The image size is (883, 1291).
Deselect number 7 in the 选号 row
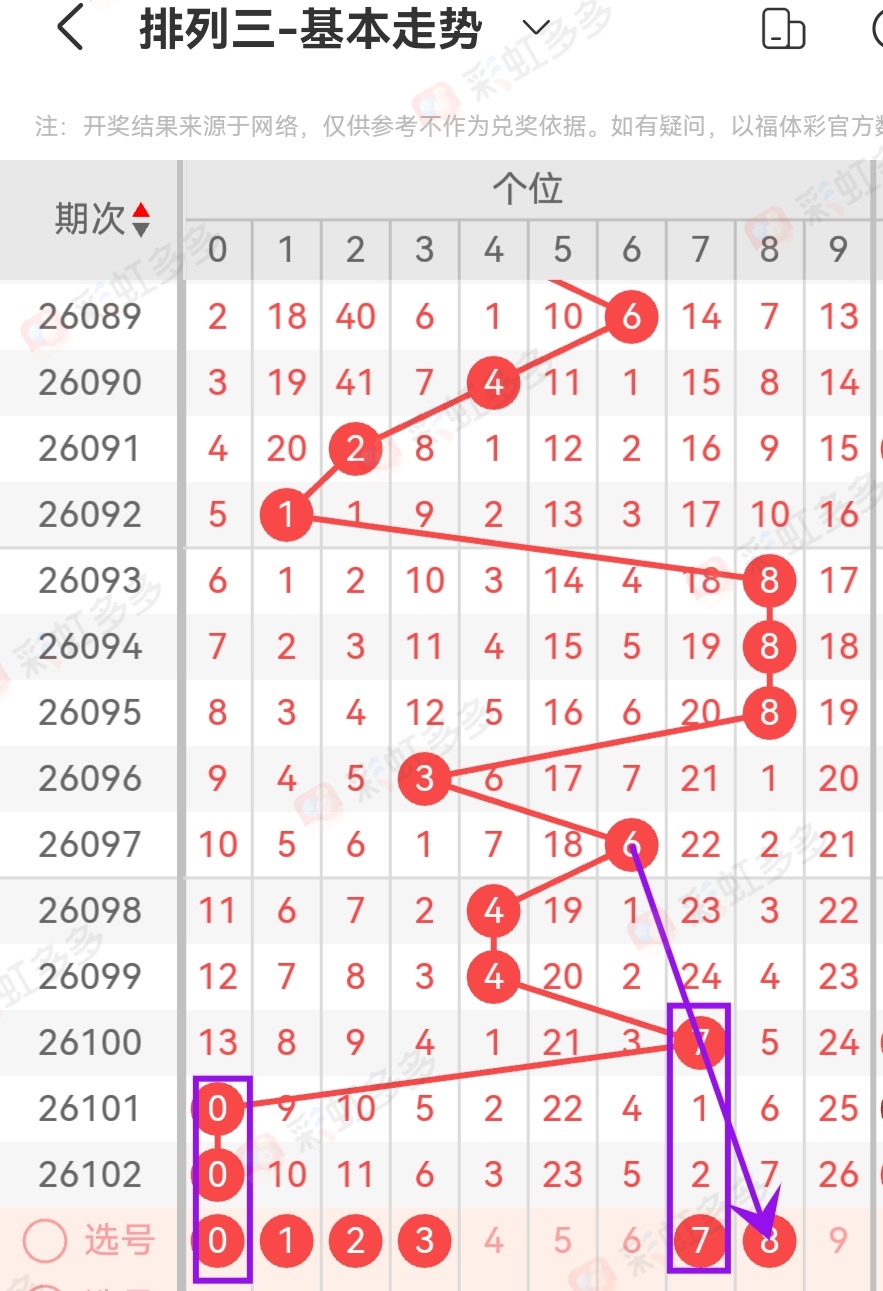[x=700, y=1241]
